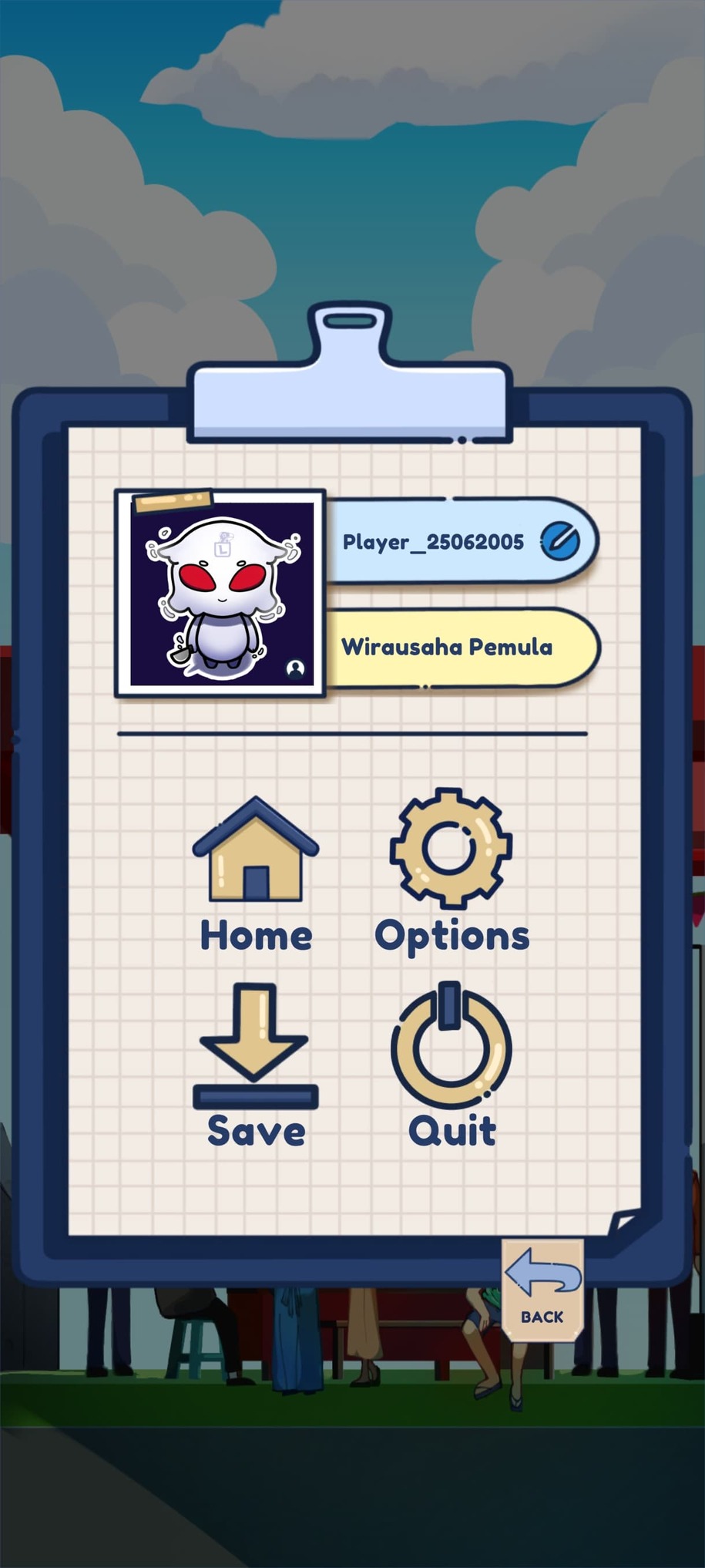
Task: Tap the Back arrow button
Action: (x=542, y=1289)
